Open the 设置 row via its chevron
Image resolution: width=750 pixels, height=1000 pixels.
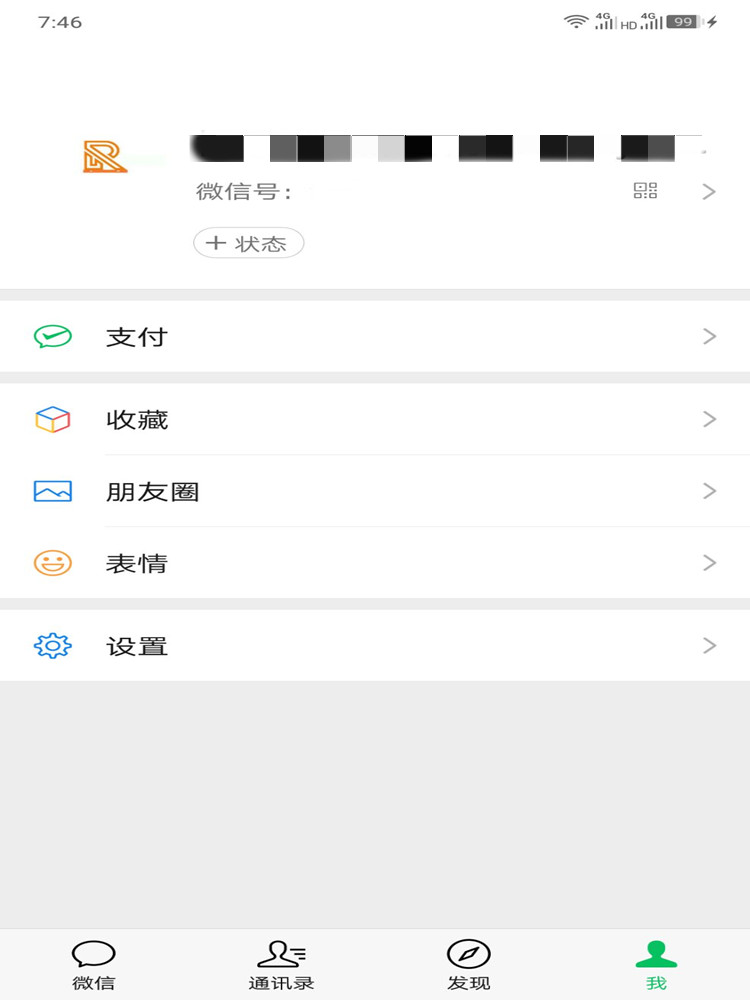tap(709, 646)
